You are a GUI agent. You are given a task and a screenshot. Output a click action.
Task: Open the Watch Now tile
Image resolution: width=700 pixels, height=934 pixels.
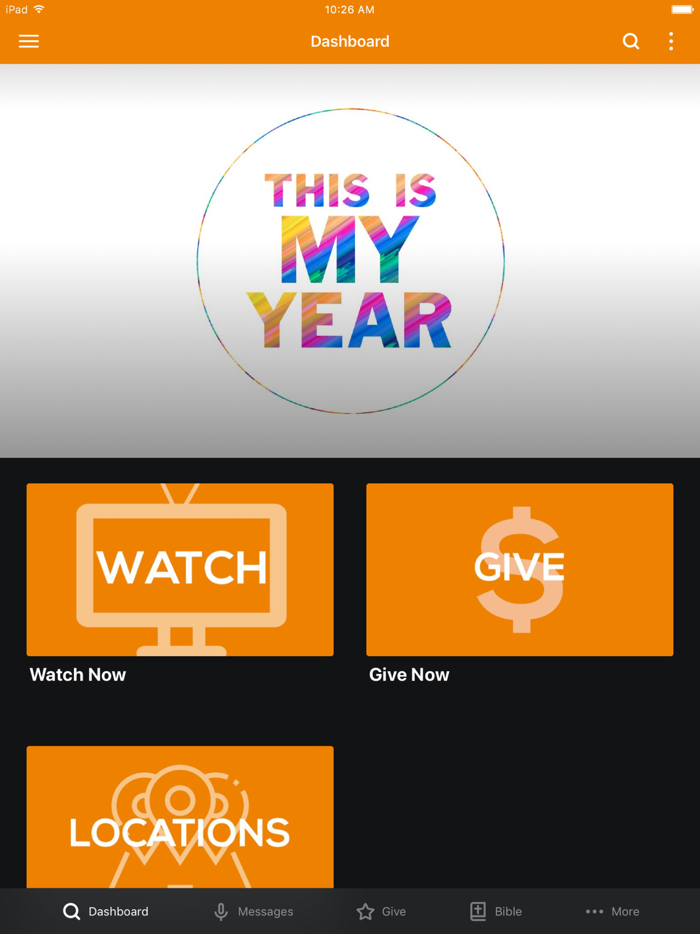click(x=180, y=570)
